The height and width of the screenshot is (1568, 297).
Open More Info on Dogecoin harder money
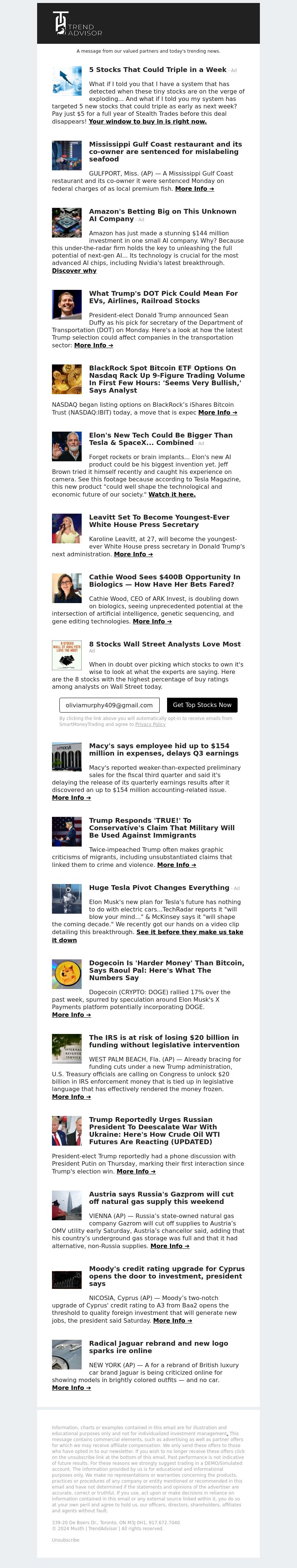click(x=71, y=1015)
